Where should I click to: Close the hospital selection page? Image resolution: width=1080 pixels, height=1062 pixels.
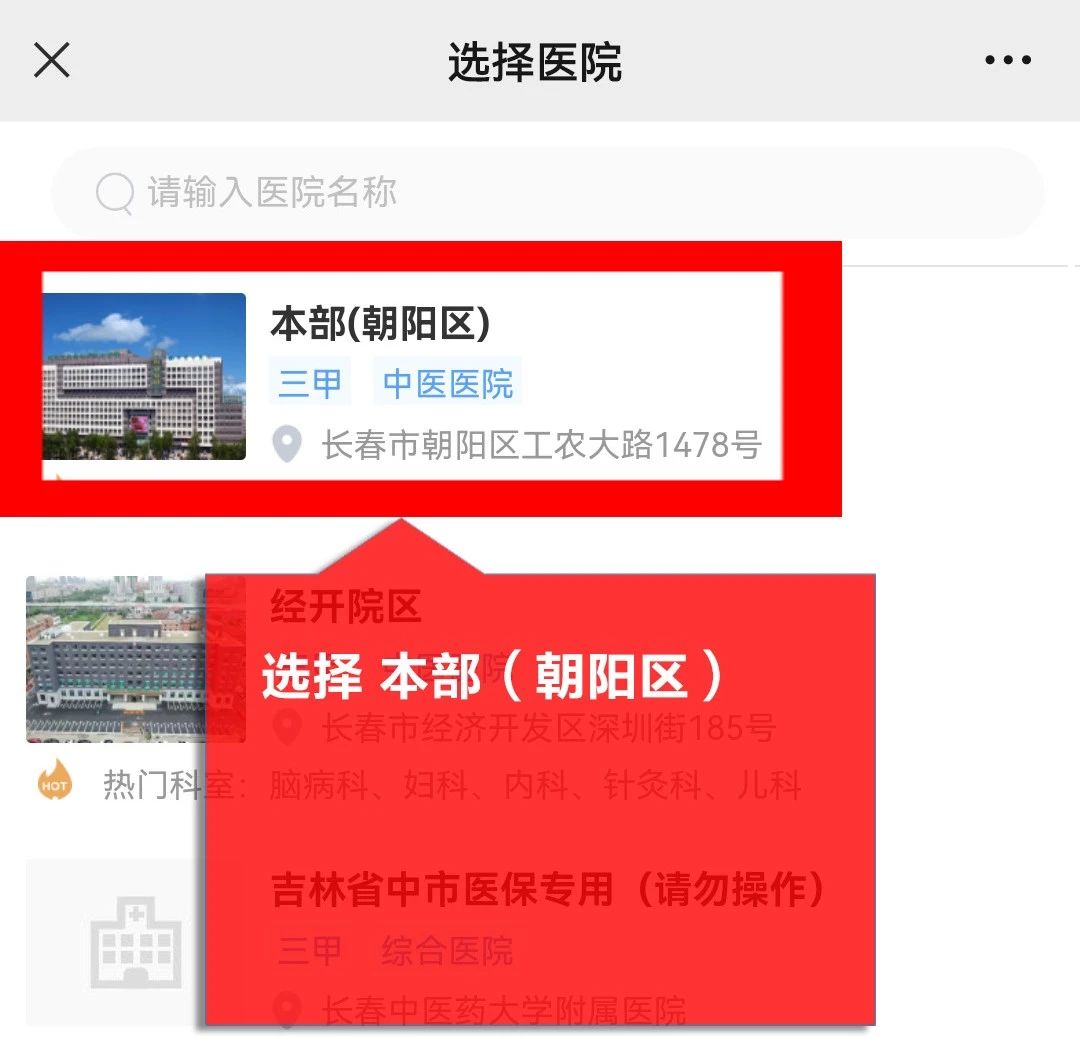pyautogui.click(x=51, y=61)
